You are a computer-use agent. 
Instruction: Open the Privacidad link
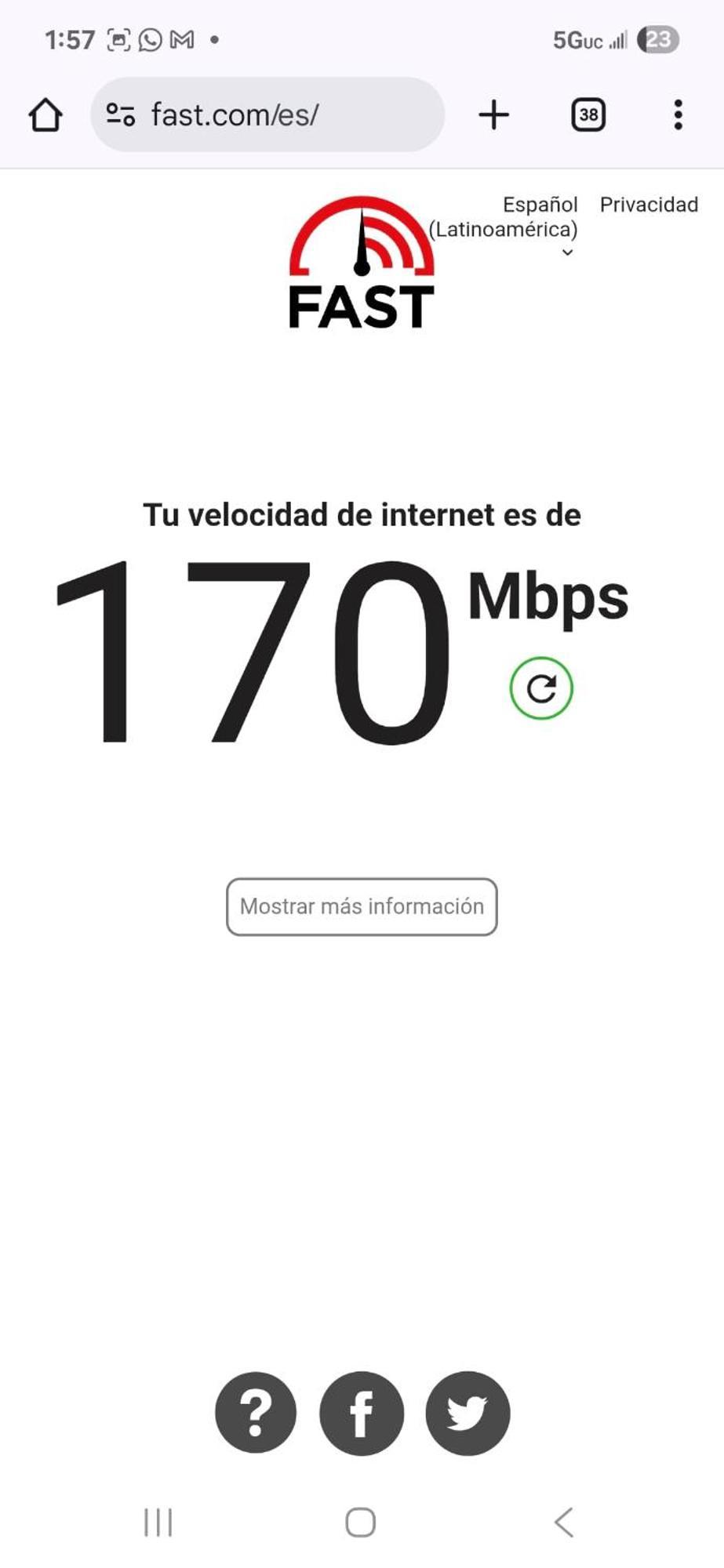pyautogui.click(x=649, y=205)
